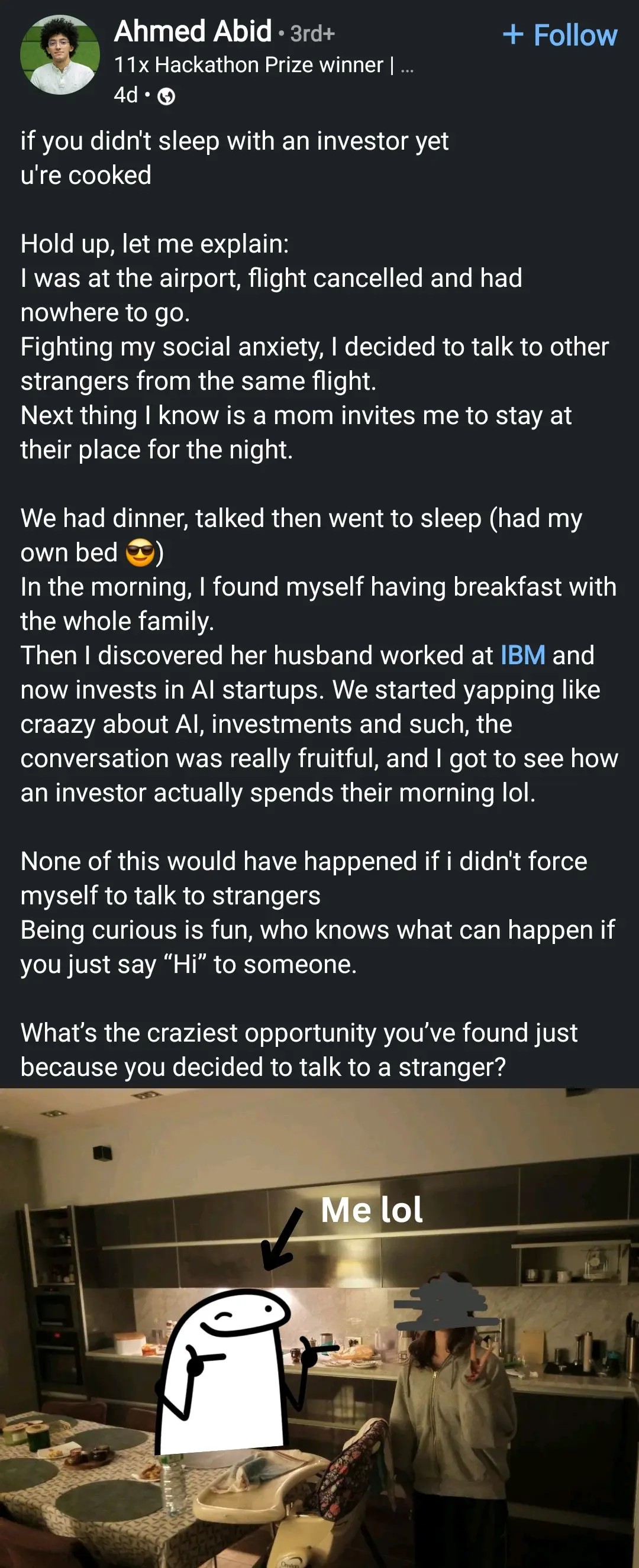This screenshot has width=639, height=1568.
Task: Click the globe post-visibility icon
Action: point(165,95)
